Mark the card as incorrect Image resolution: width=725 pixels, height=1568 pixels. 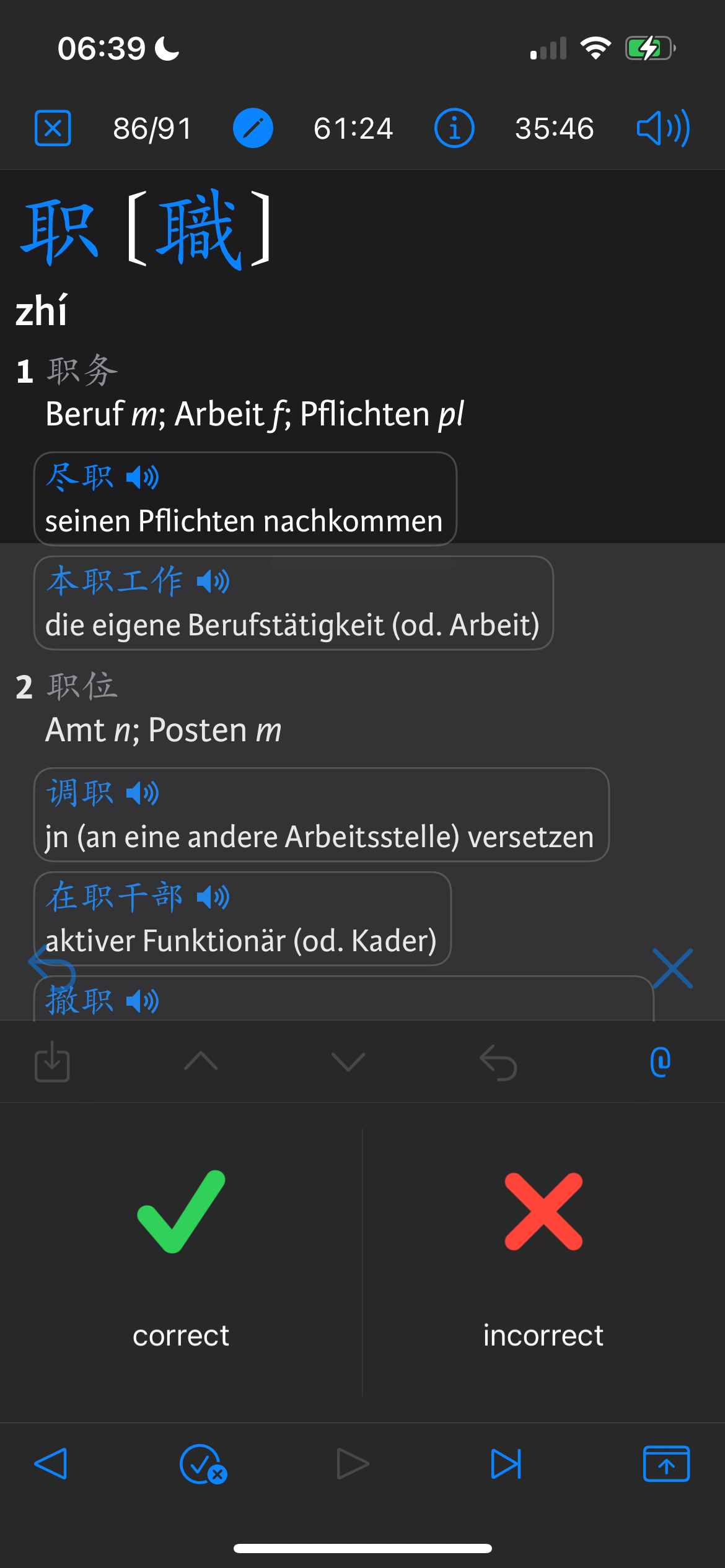point(543,1261)
